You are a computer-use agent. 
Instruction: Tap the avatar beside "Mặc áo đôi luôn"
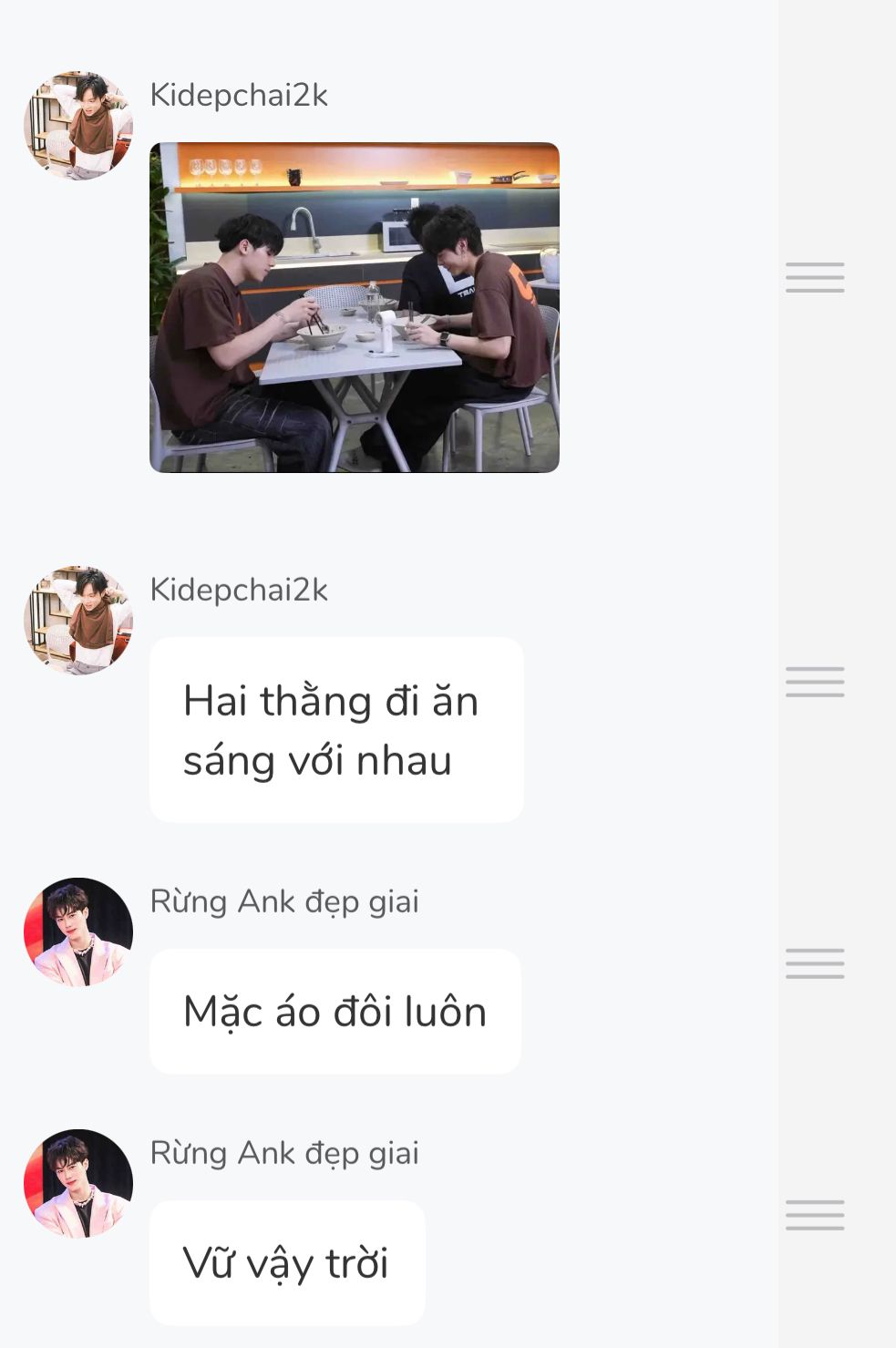(78, 932)
